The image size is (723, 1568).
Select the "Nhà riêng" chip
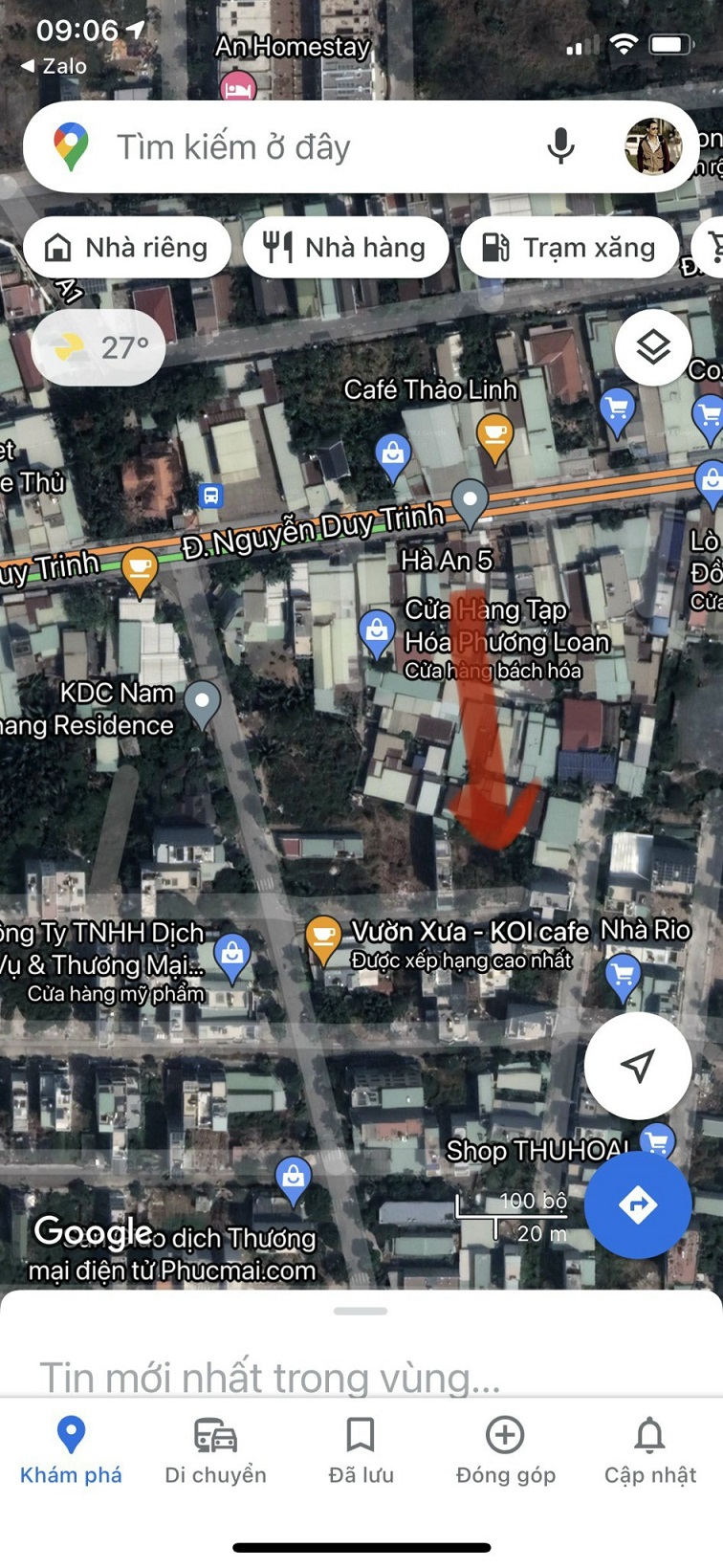(x=127, y=248)
